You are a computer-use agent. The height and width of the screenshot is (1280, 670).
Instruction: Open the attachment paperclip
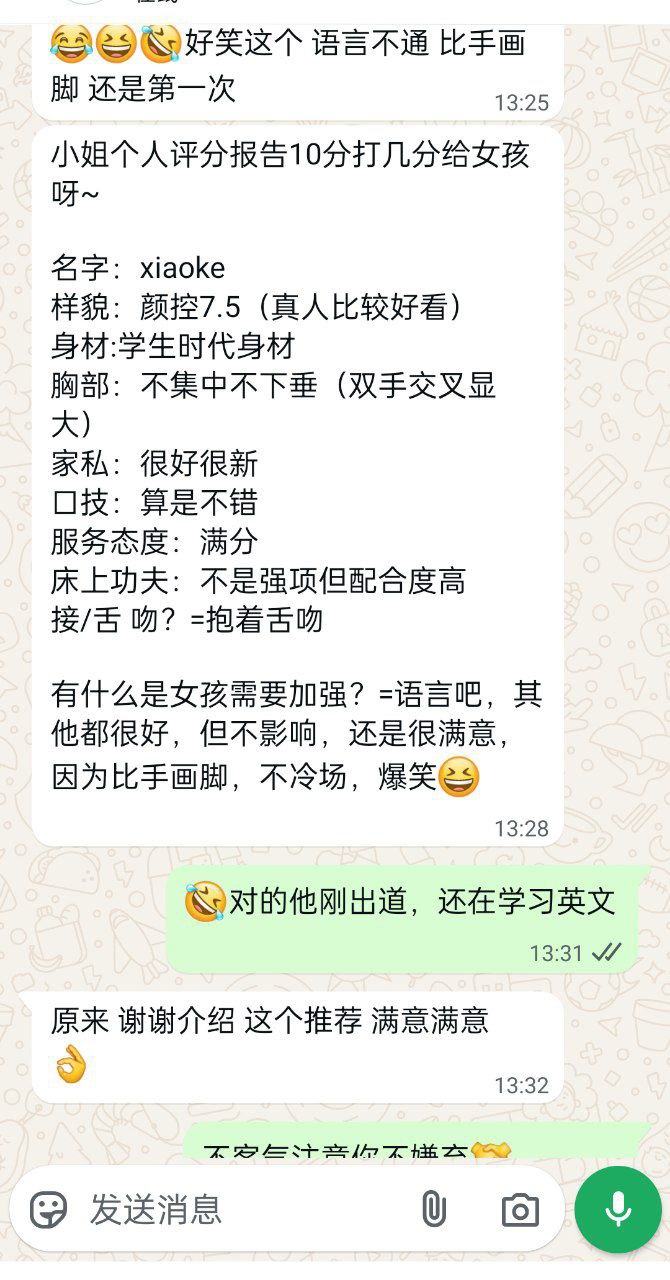point(433,1210)
